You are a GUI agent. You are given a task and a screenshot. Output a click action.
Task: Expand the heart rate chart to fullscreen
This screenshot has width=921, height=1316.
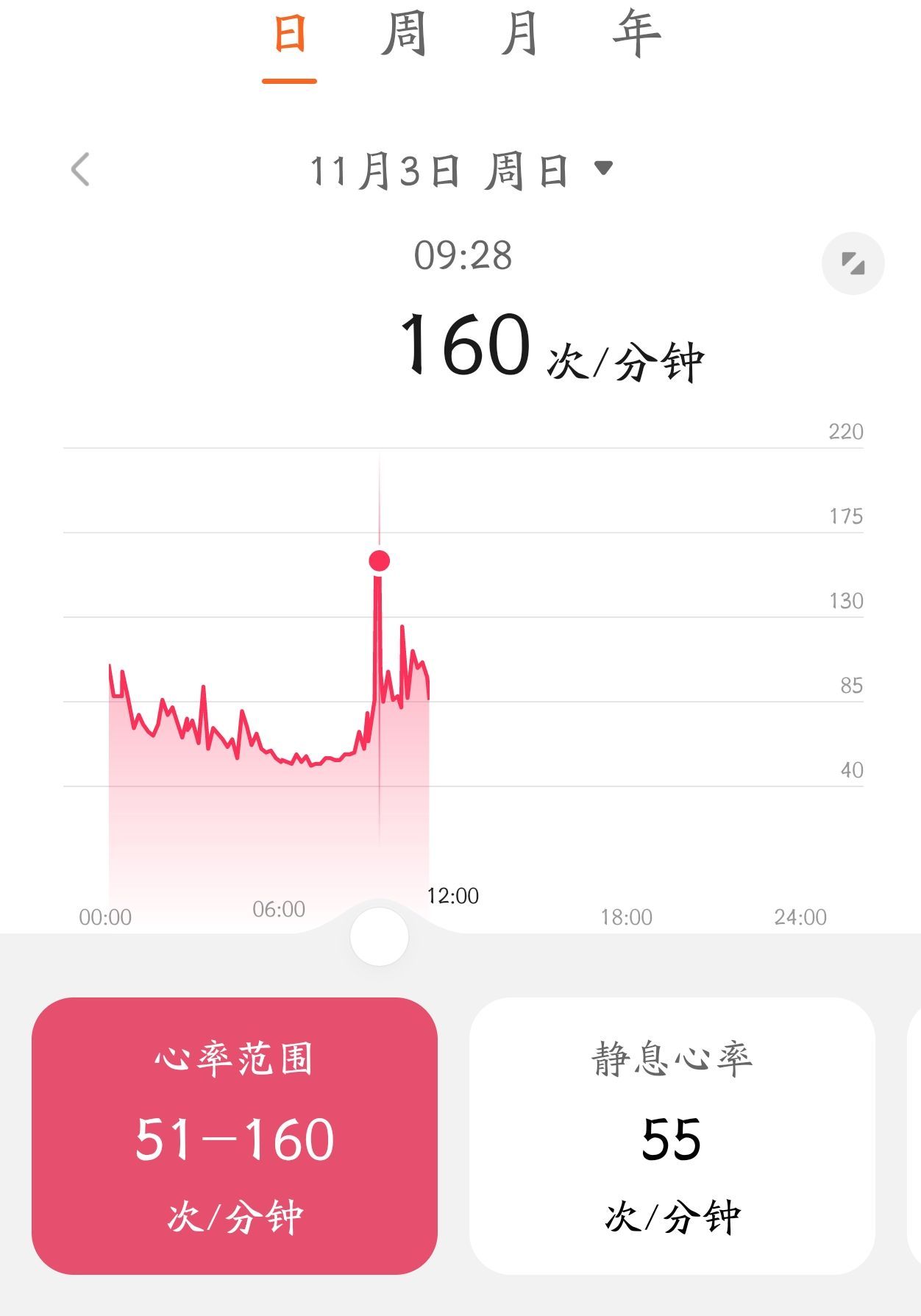pyautogui.click(x=853, y=263)
